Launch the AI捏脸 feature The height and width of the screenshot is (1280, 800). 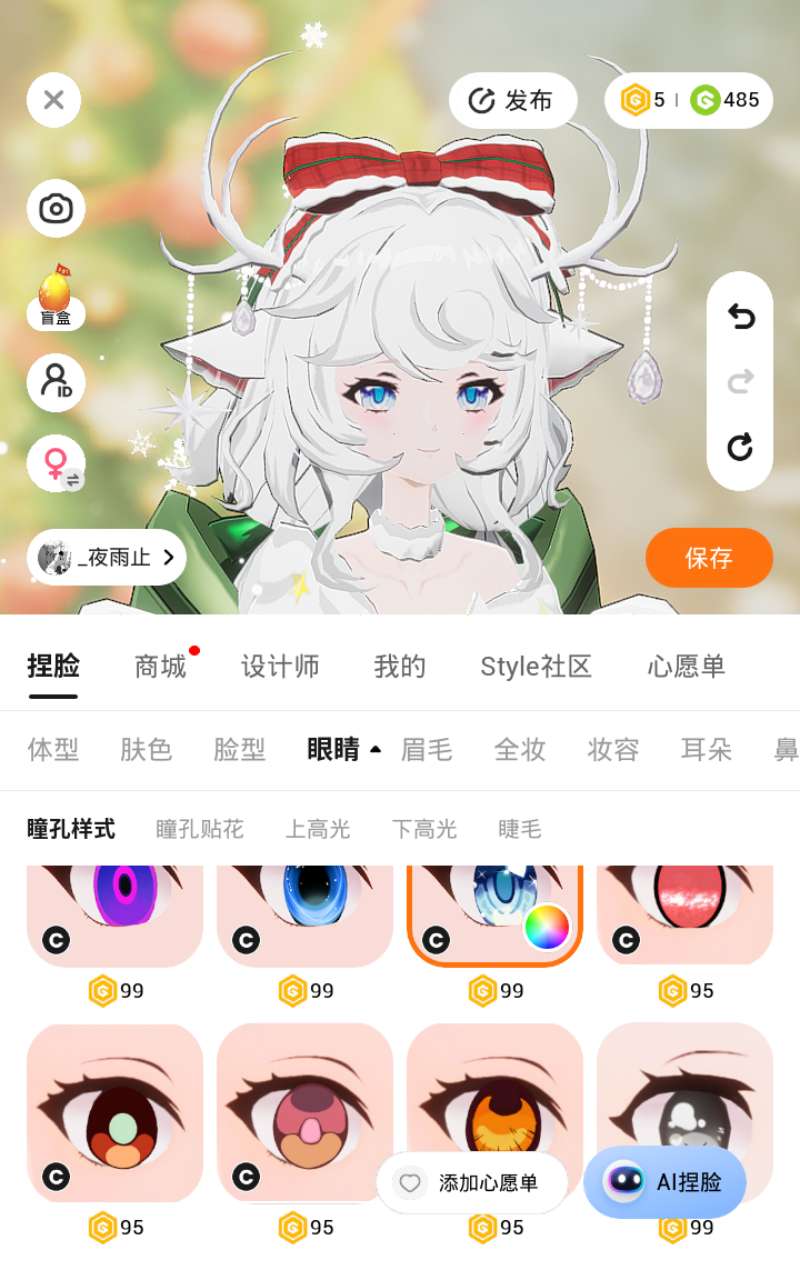tap(665, 1182)
